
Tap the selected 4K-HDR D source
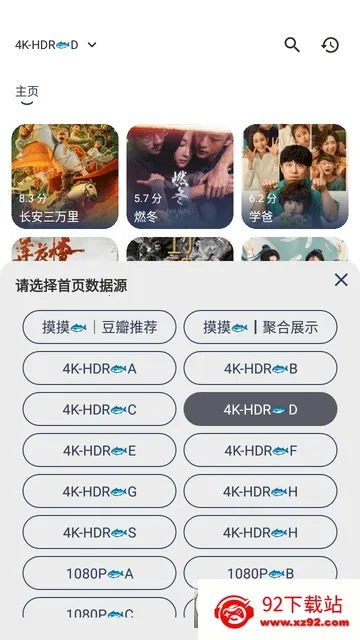pos(260,409)
